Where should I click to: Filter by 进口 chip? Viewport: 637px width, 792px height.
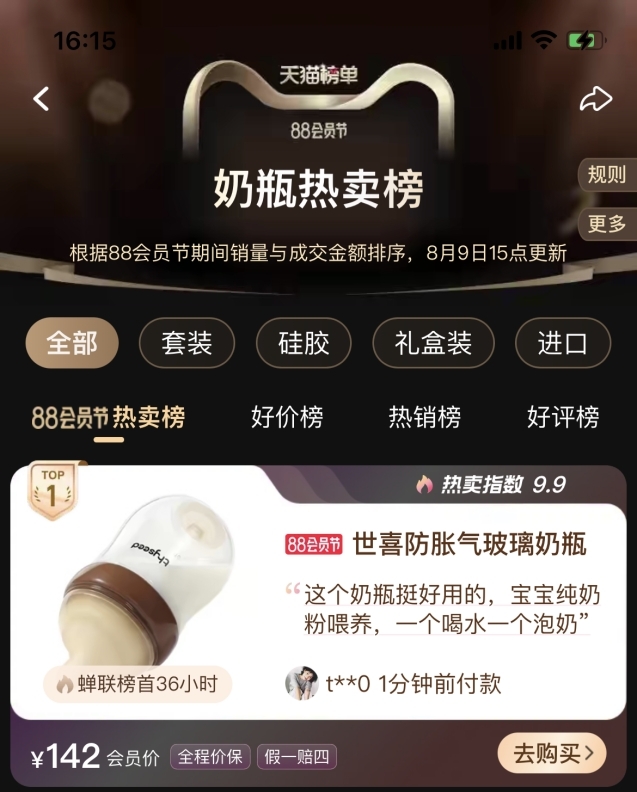point(562,343)
